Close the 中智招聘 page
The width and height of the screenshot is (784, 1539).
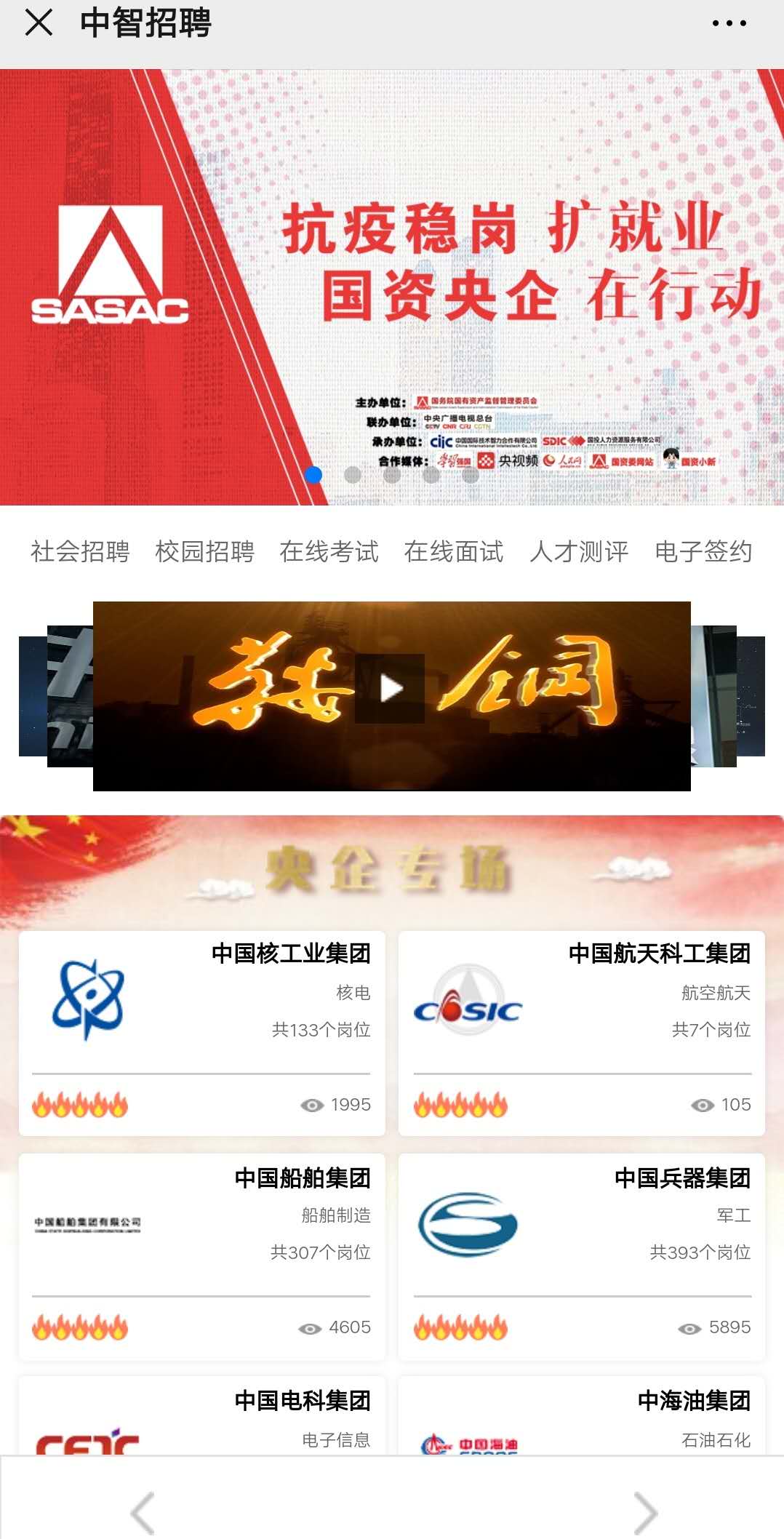pos(39,23)
